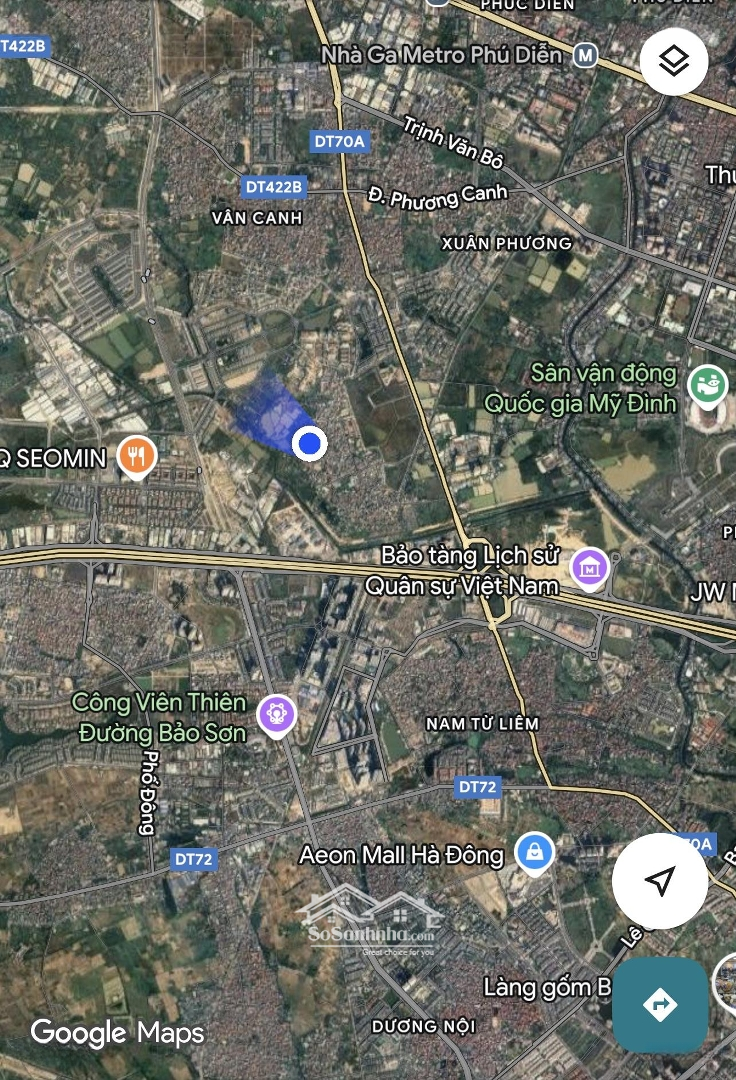The height and width of the screenshot is (1080, 736).
Task: Tap the blue current-location dot
Action: coord(310,443)
